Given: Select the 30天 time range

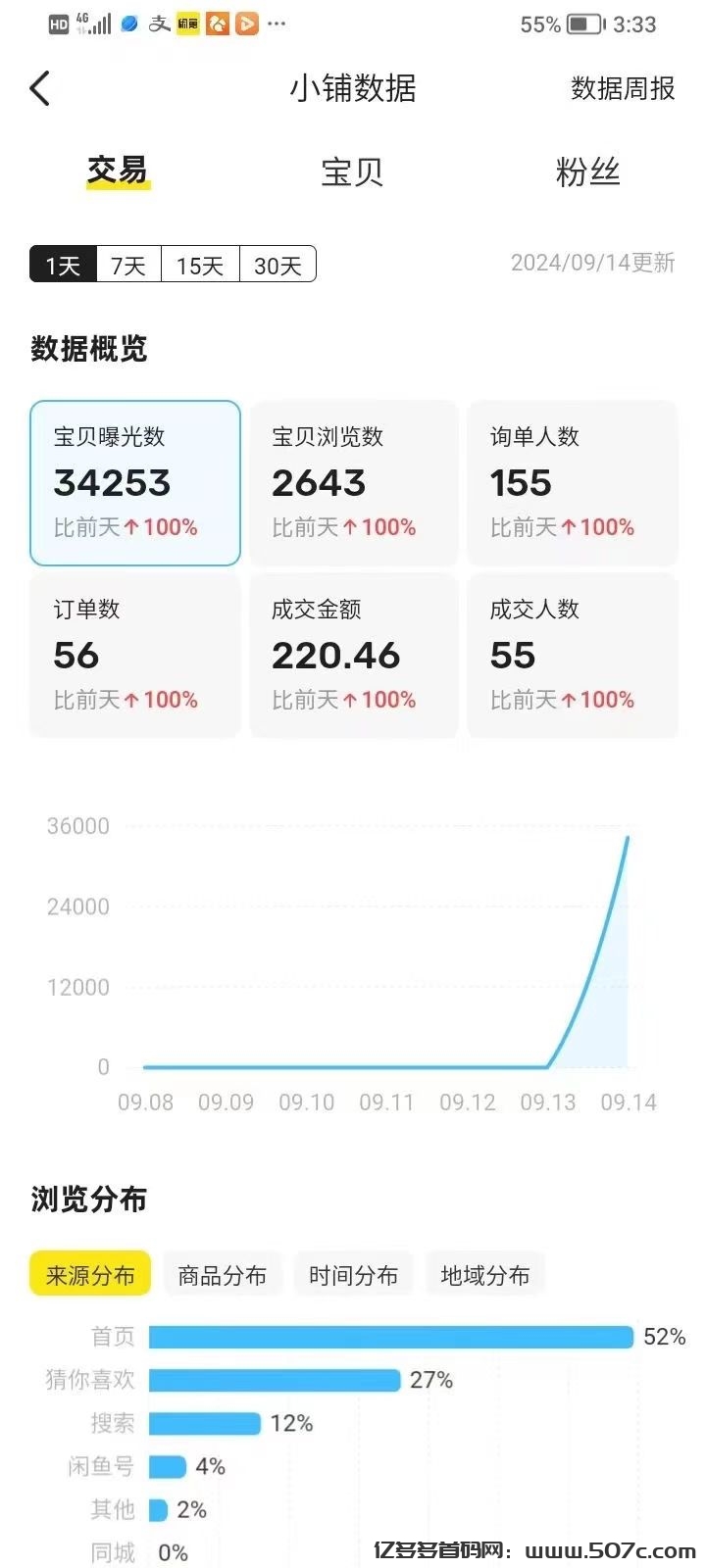Looking at the screenshot, I should pyautogui.click(x=277, y=264).
